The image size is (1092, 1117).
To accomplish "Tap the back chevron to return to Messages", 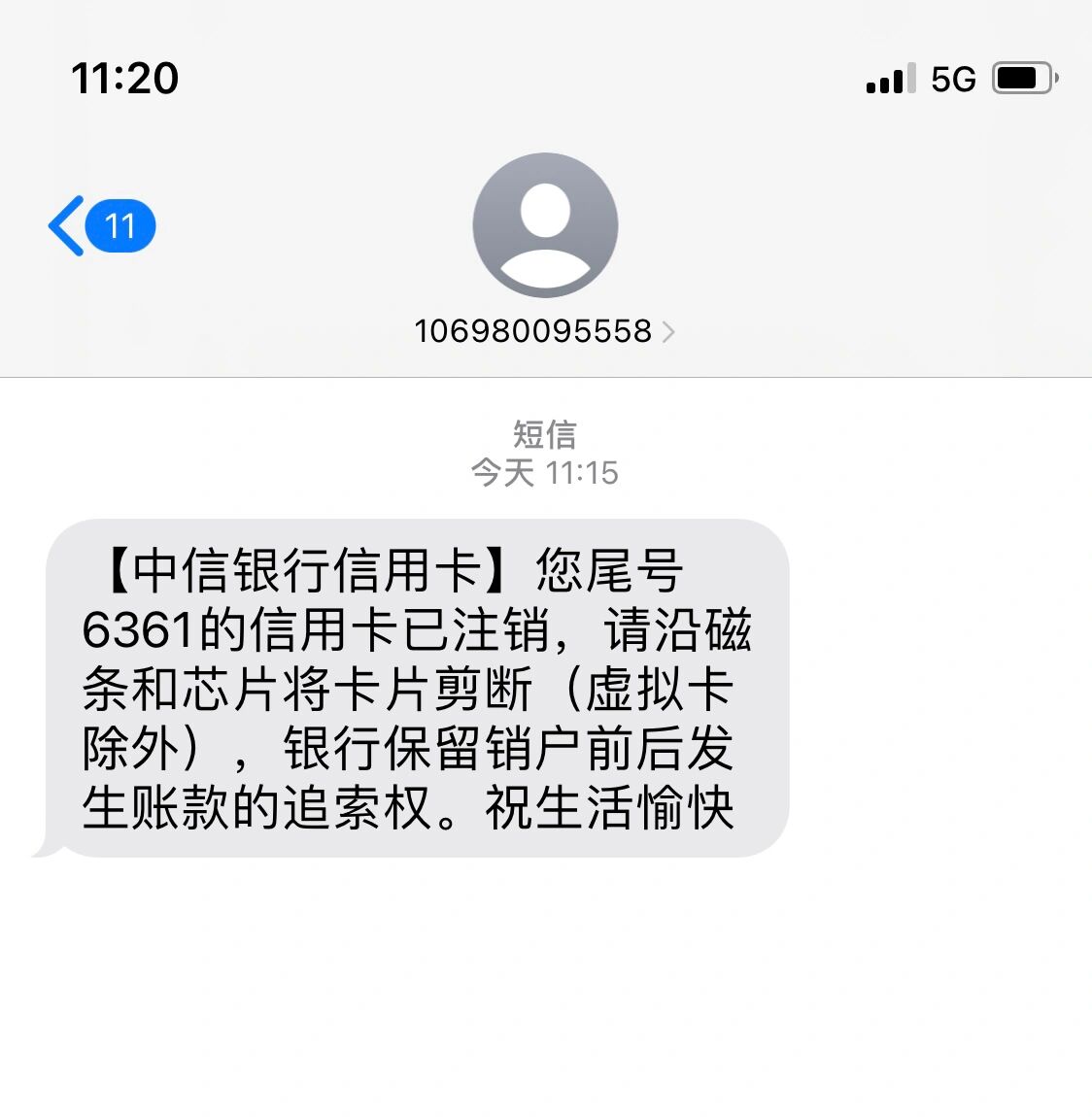I will 66,224.
